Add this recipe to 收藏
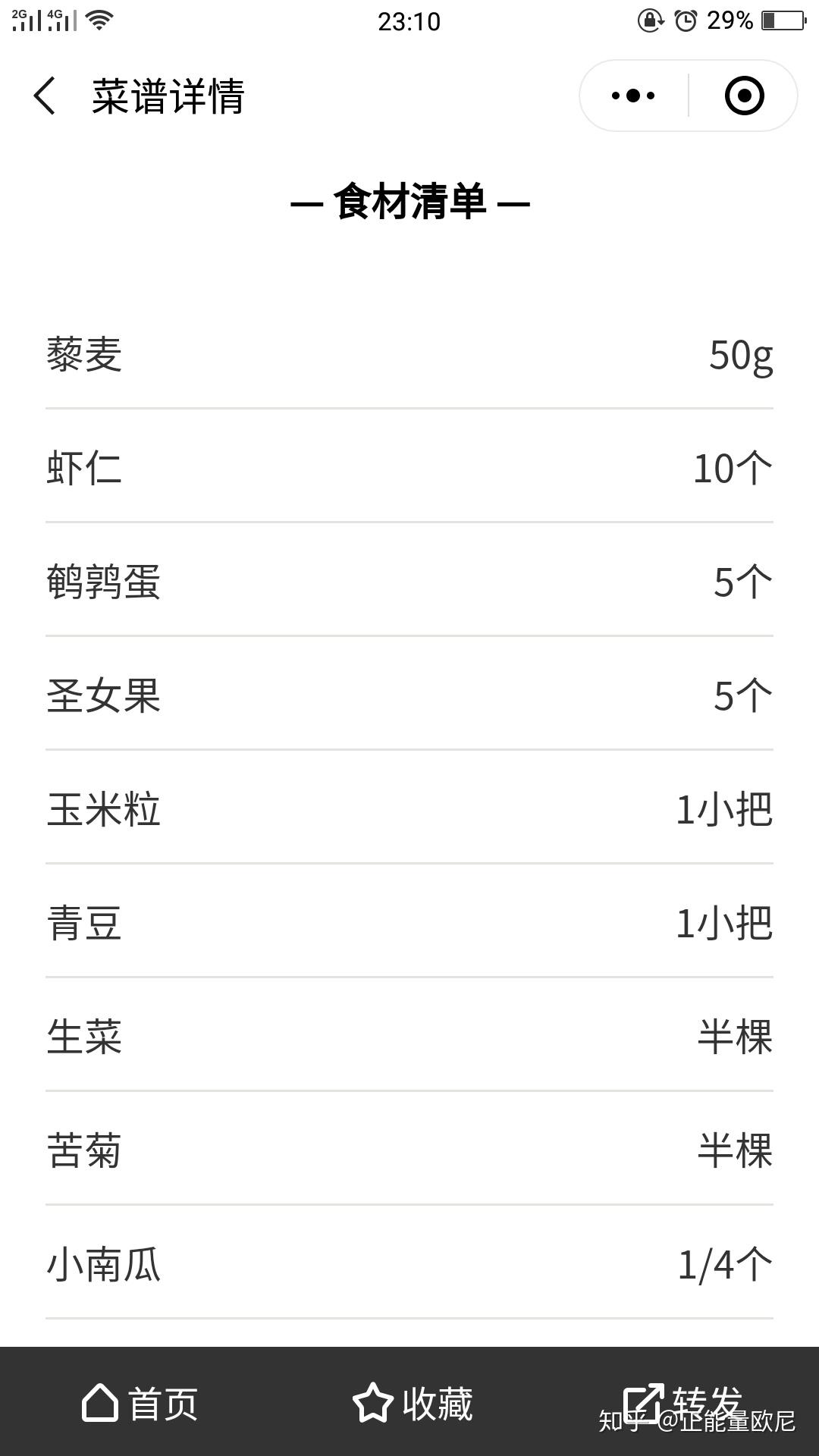Screen dimensions: 819x1456 413,1404
